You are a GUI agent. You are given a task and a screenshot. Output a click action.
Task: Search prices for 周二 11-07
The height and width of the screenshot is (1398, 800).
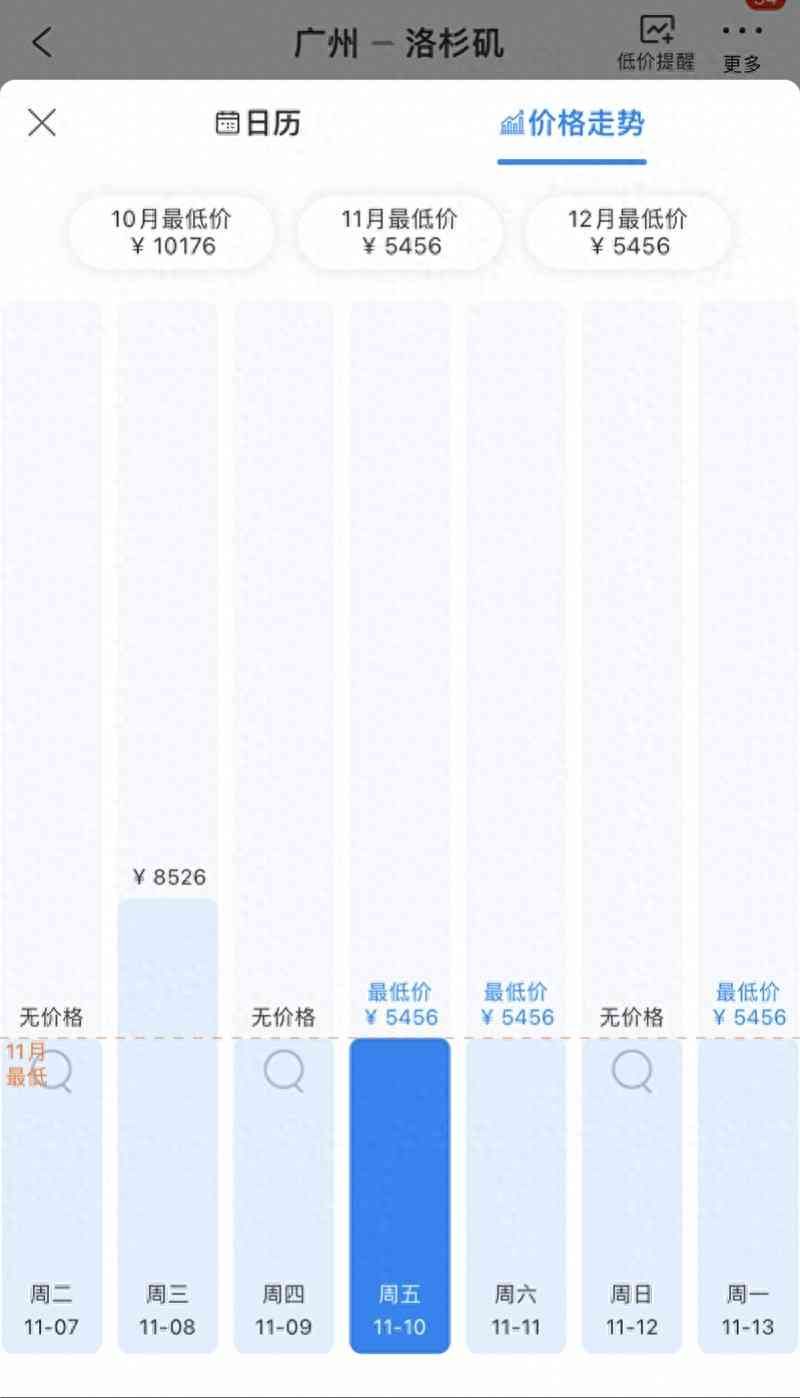tap(52, 1072)
